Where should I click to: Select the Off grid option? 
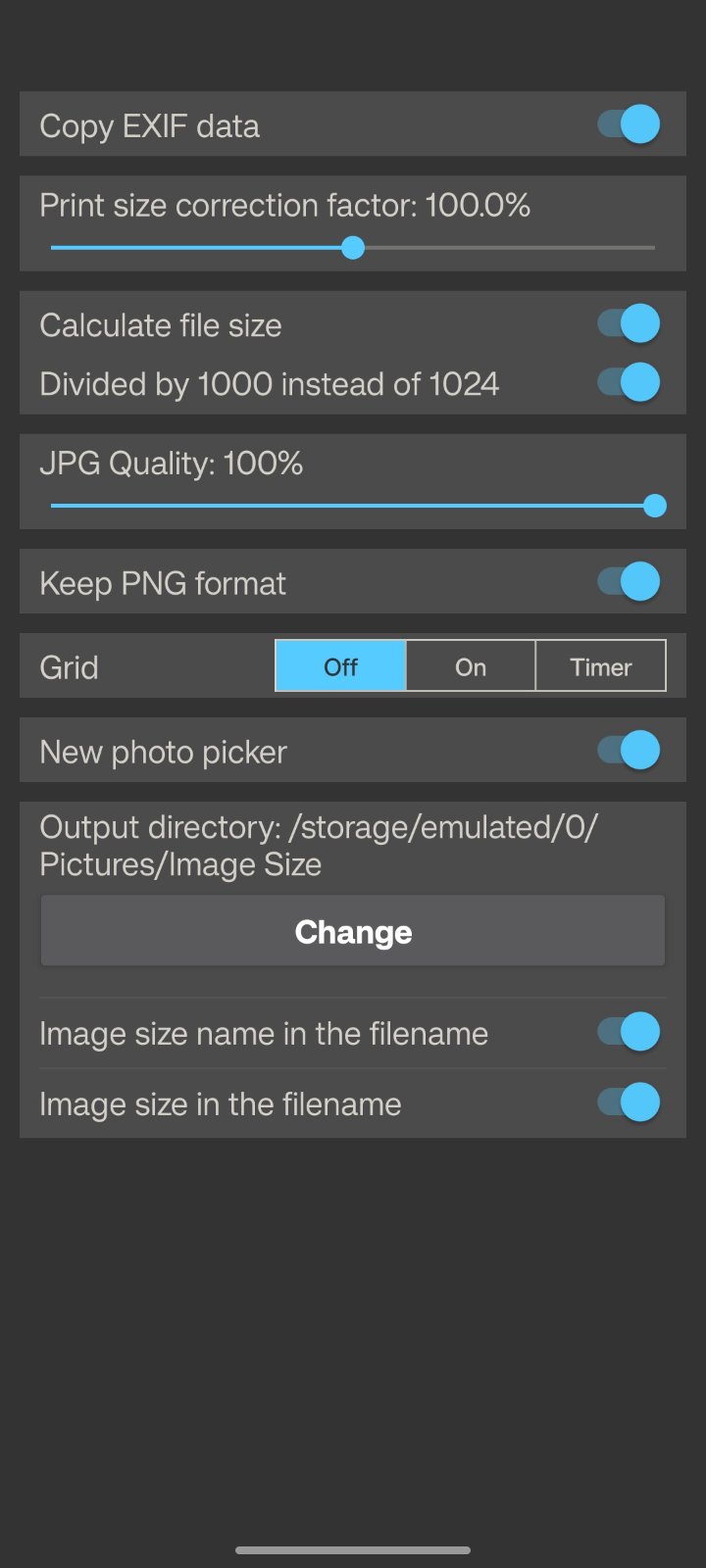point(340,666)
